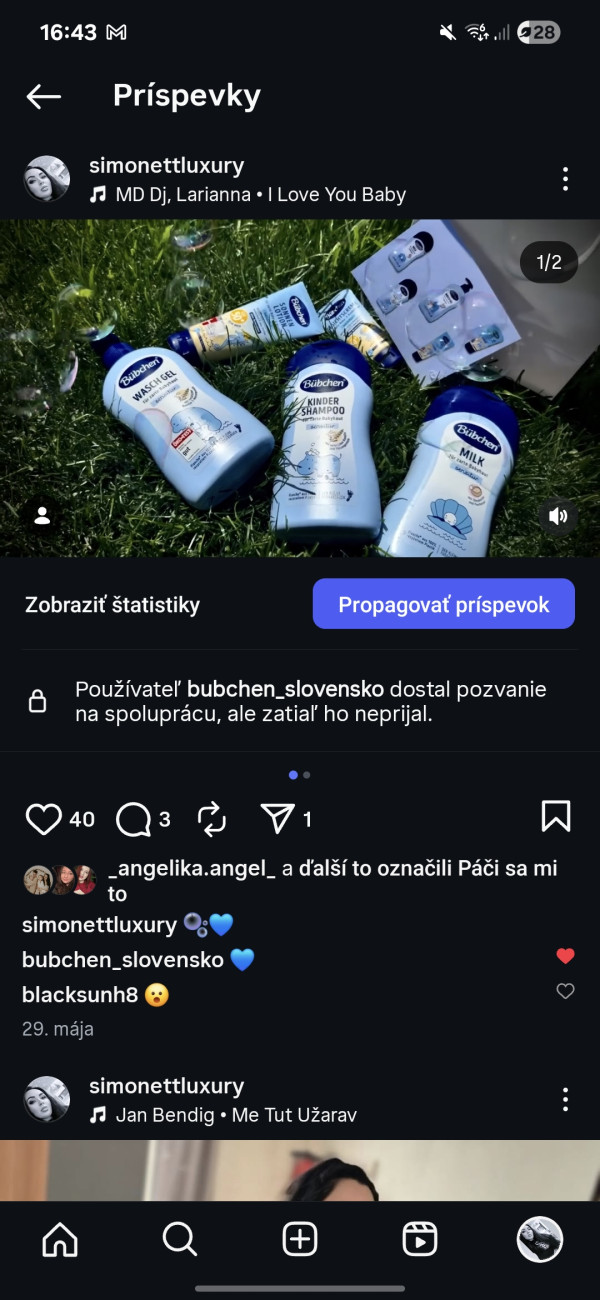Create a new post with plus tab

point(300,1240)
